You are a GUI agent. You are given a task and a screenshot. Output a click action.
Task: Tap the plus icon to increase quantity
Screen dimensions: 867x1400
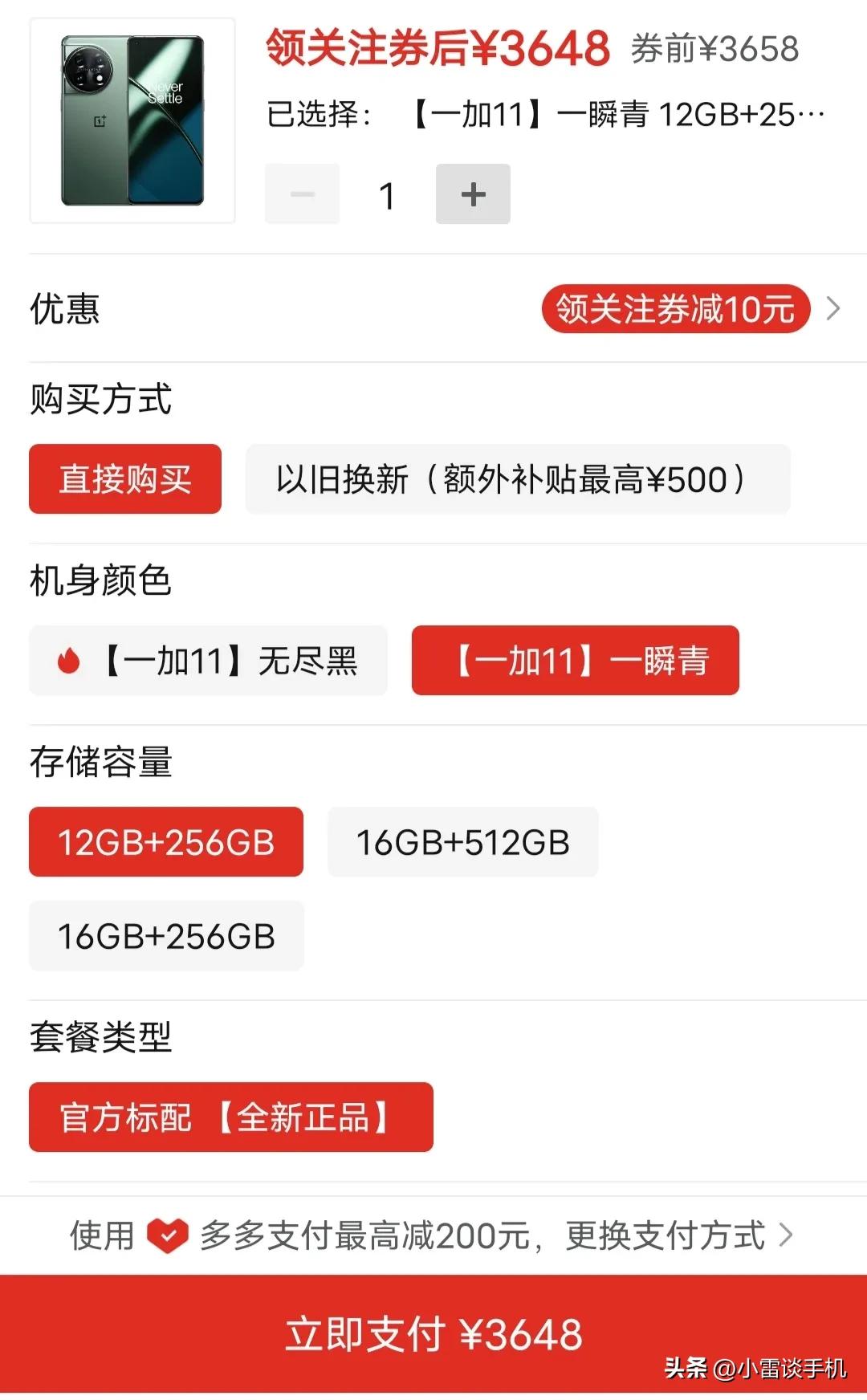[x=473, y=193]
